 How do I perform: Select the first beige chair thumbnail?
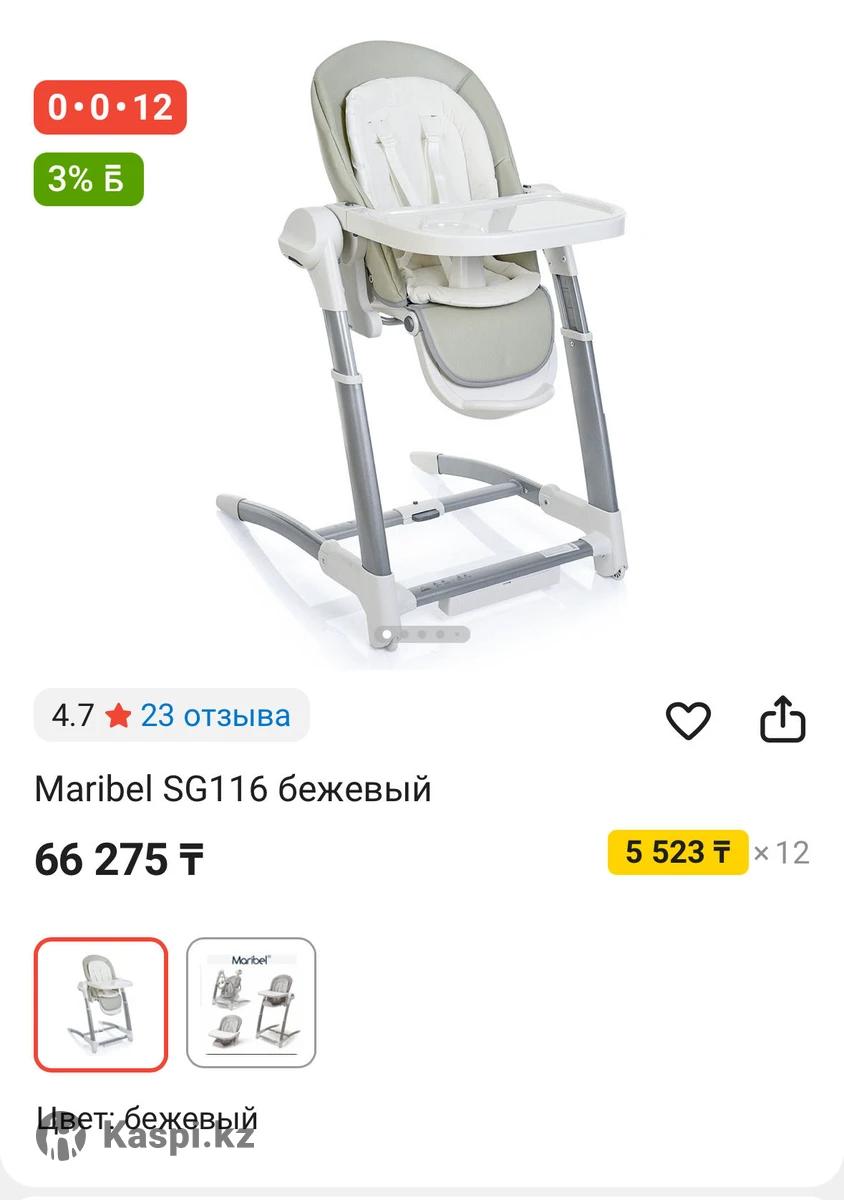pos(101,1004)
